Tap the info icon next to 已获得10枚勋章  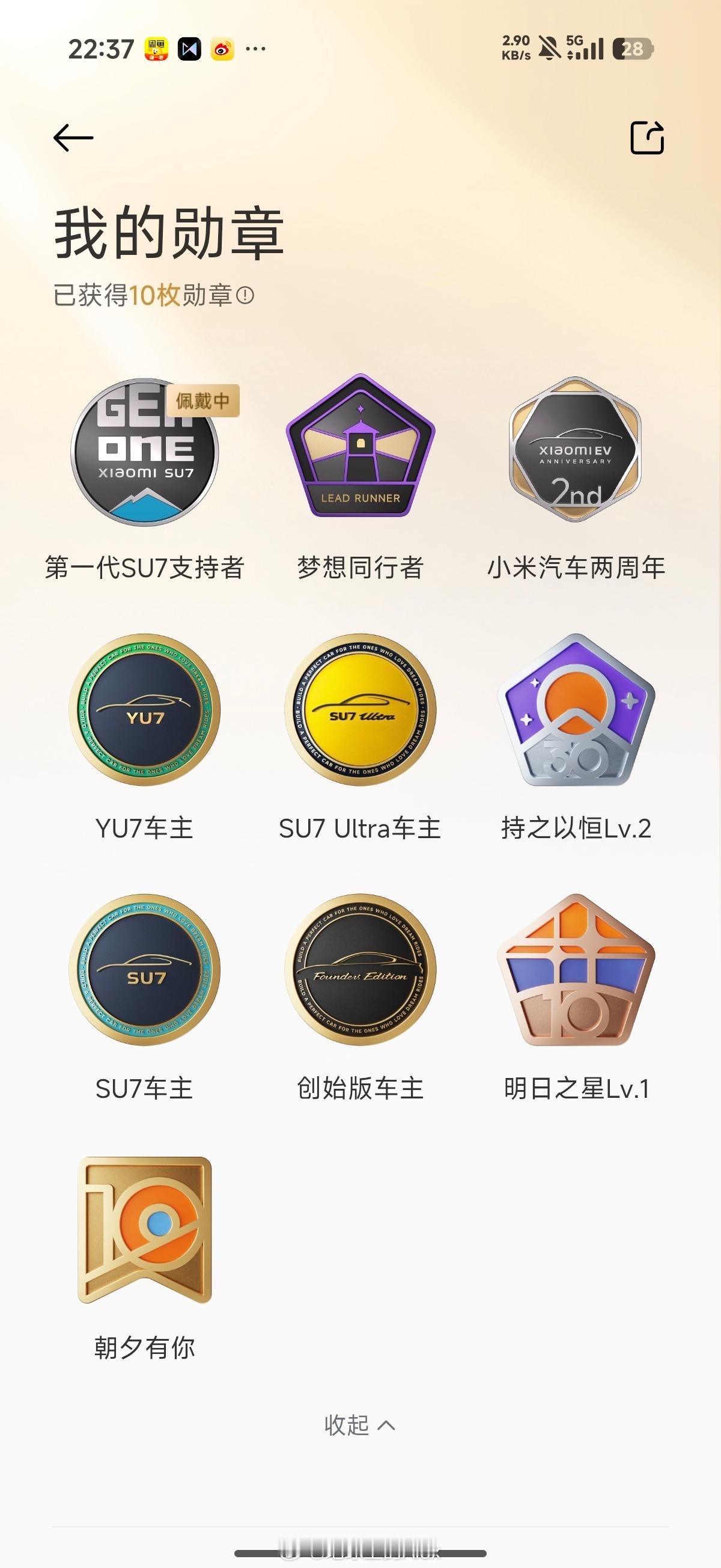point(245,296)
